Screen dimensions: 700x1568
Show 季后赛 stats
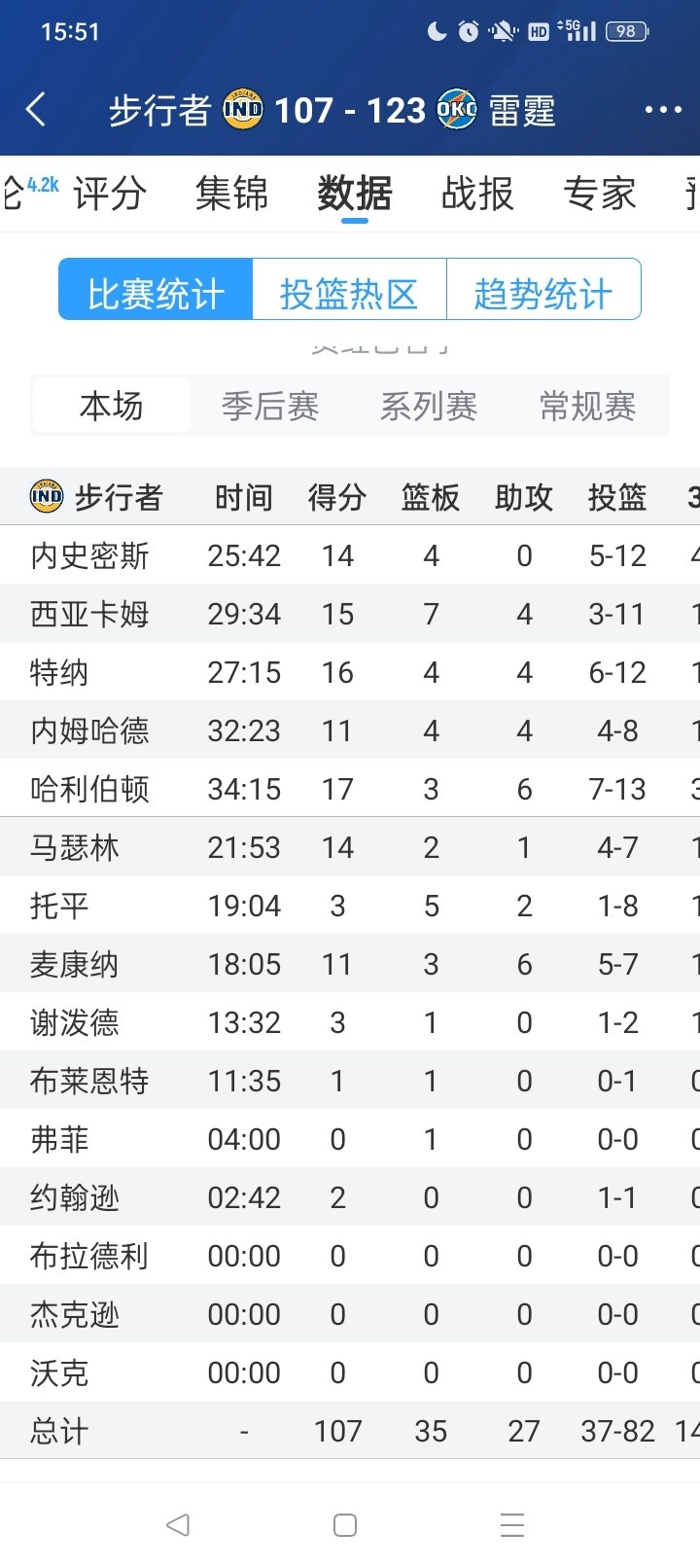(x=270, y=406)
